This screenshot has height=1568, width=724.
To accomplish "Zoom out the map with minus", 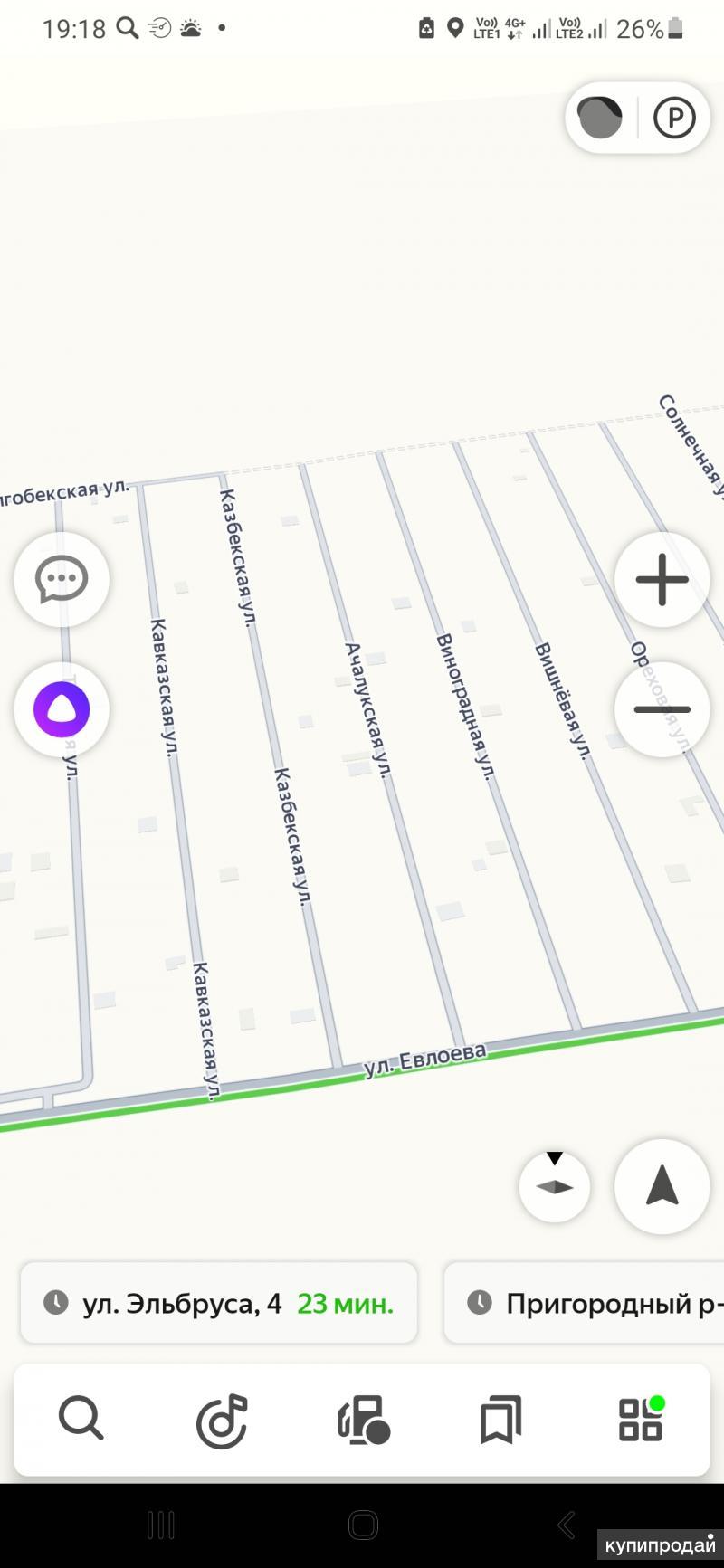I will click(662, 710).
